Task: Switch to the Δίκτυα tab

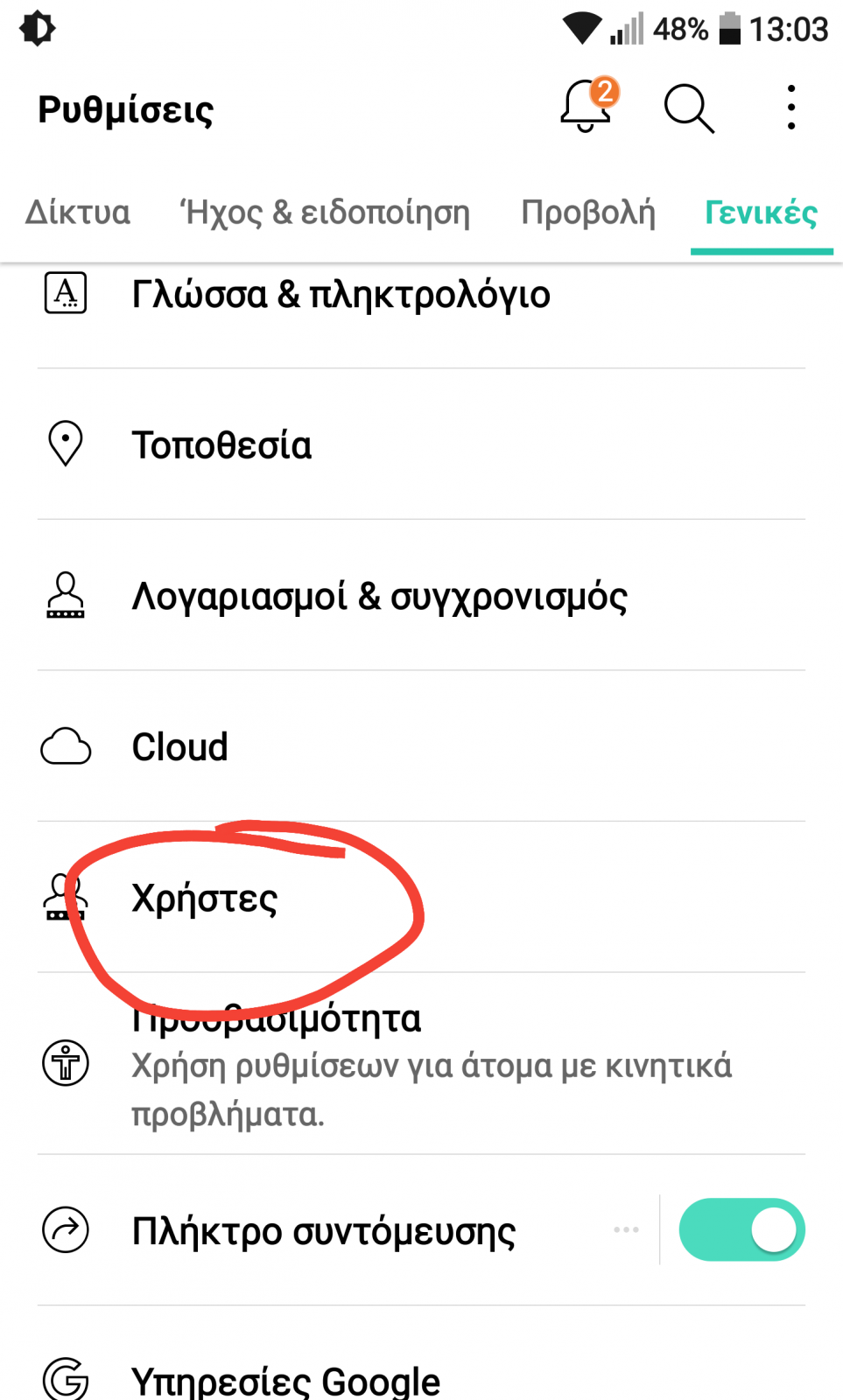Action: point(78,213)
